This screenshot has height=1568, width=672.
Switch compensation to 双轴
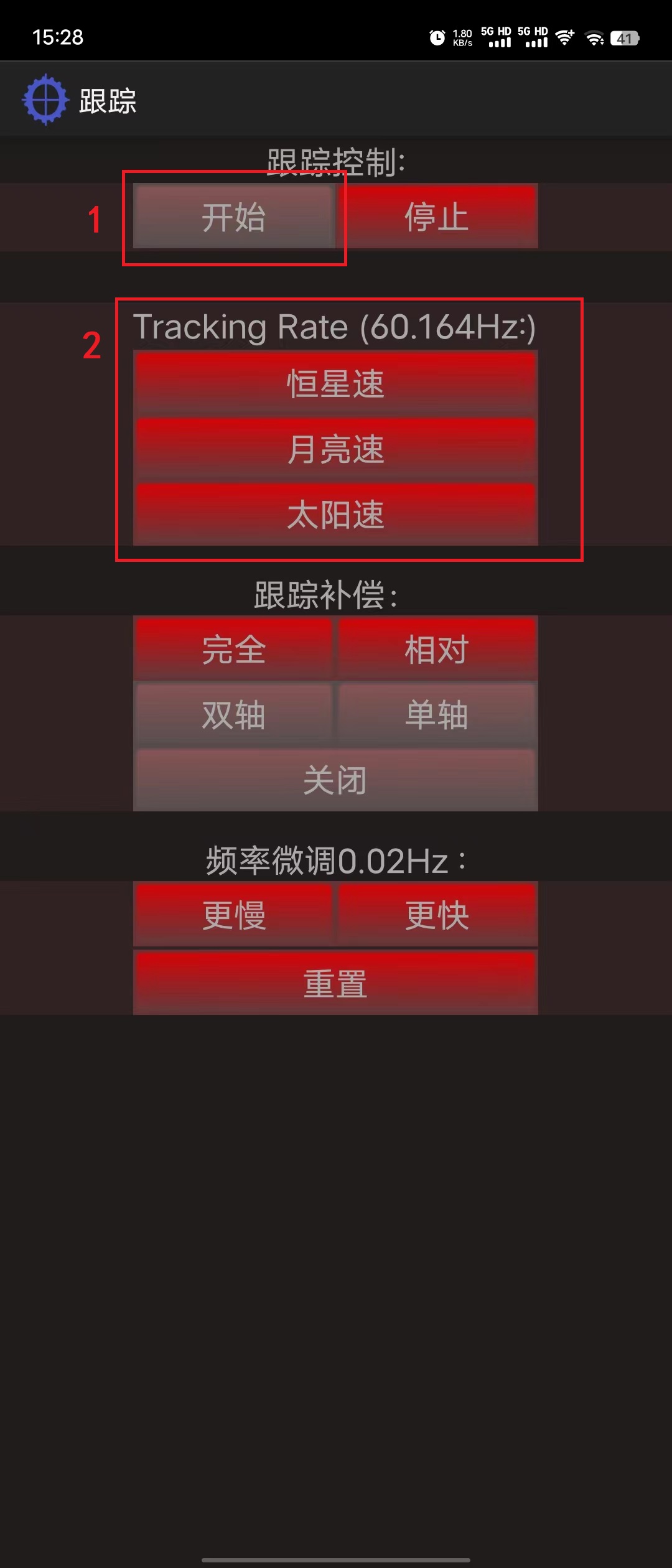point(234,714)
